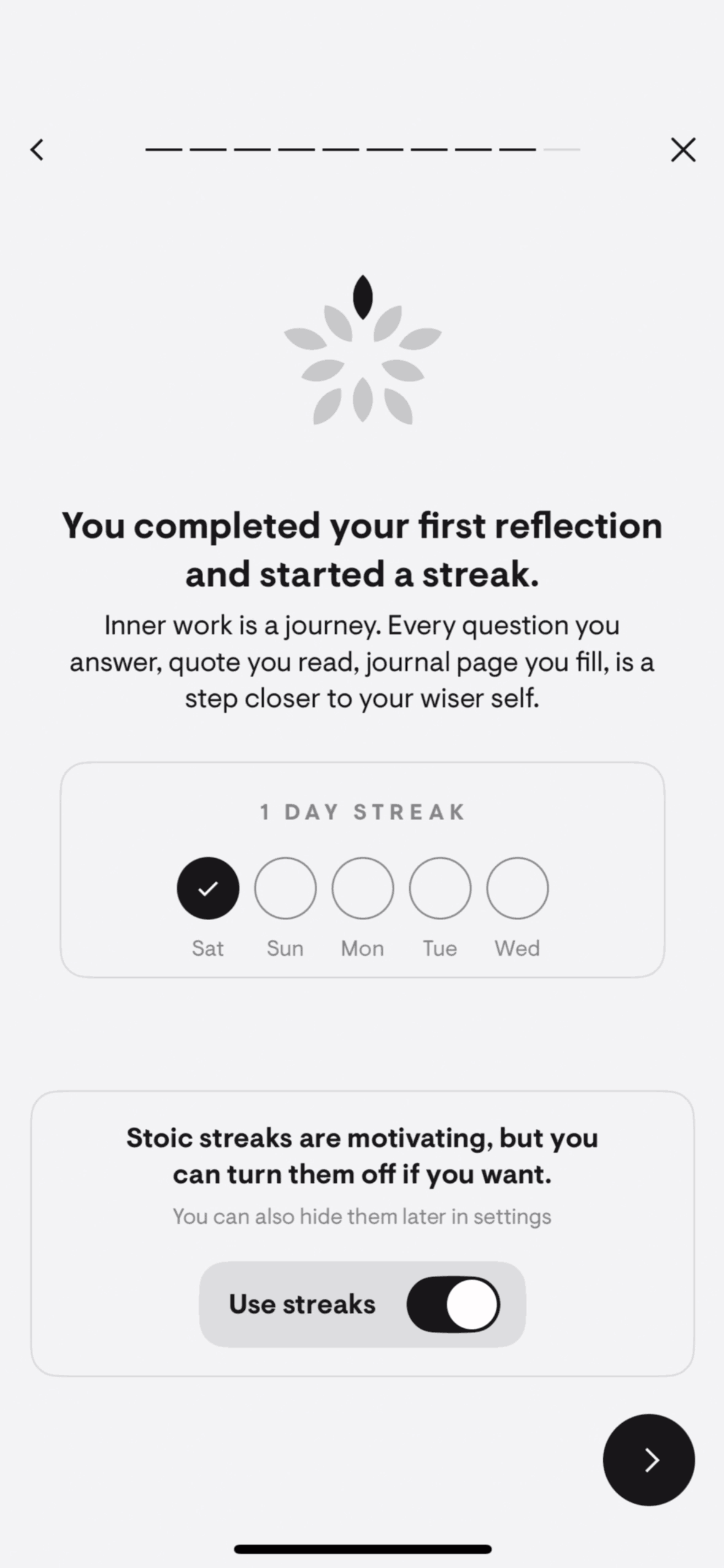Turn off the Use streaks switch

(x=453, y=1304)
